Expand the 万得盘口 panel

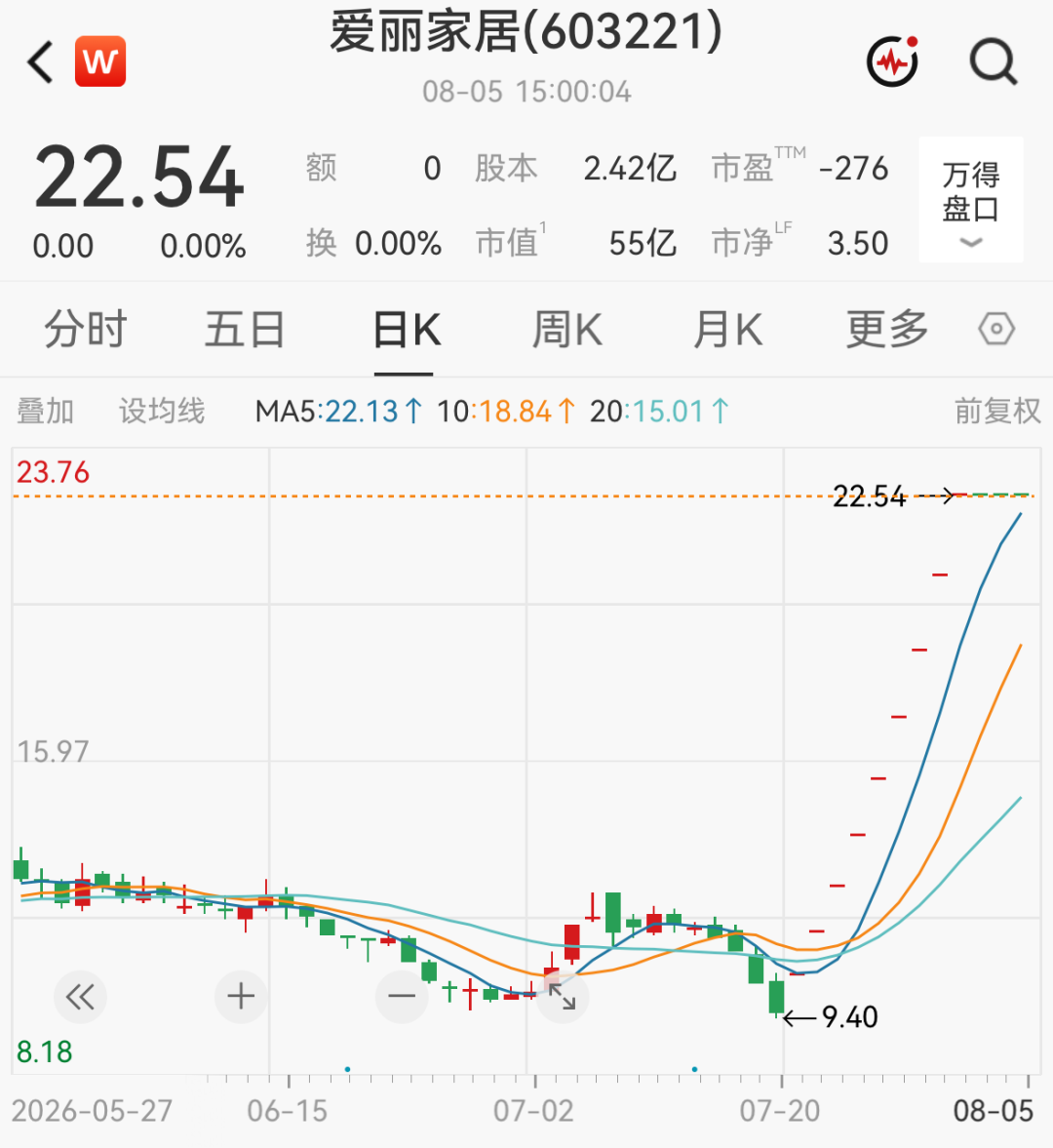pos(971,199)
